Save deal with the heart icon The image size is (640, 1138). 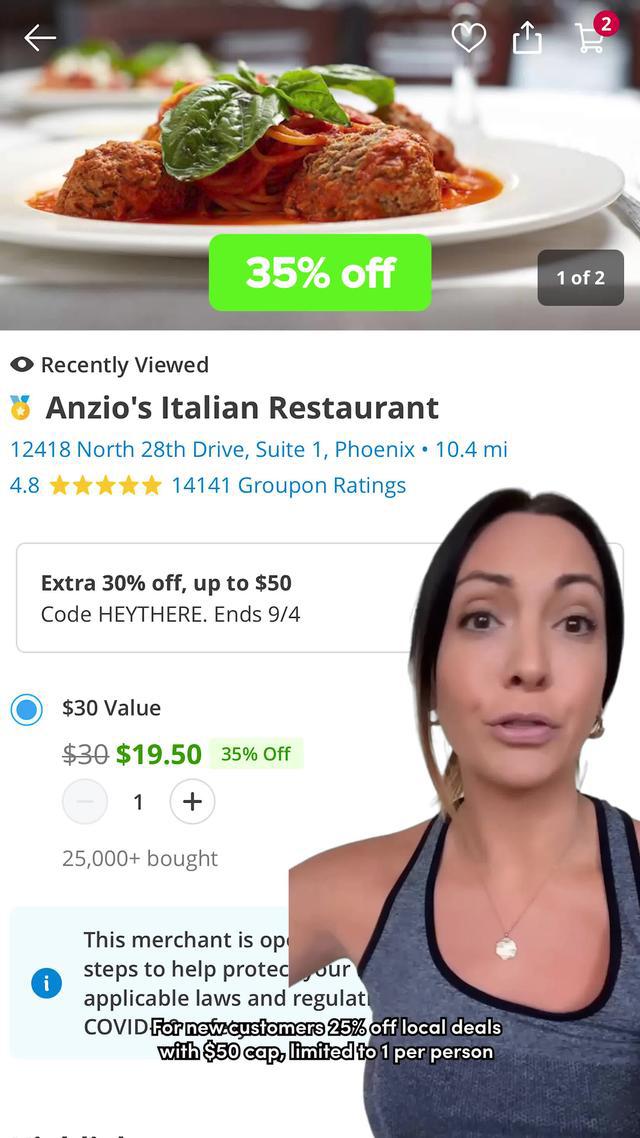coord(468,38)
